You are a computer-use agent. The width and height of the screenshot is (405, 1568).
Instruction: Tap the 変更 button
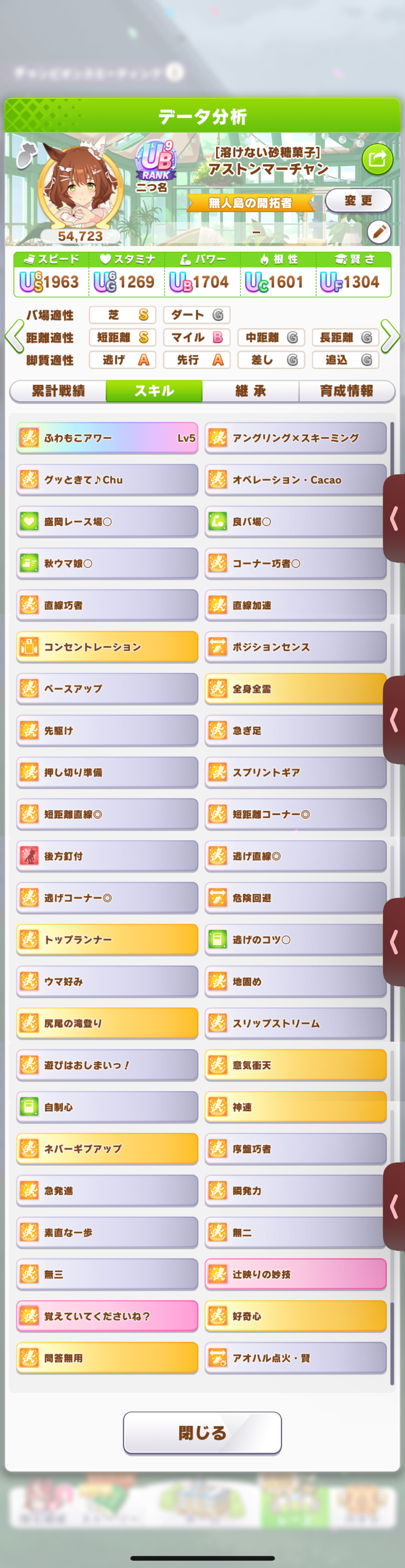[x=358, y=200]
